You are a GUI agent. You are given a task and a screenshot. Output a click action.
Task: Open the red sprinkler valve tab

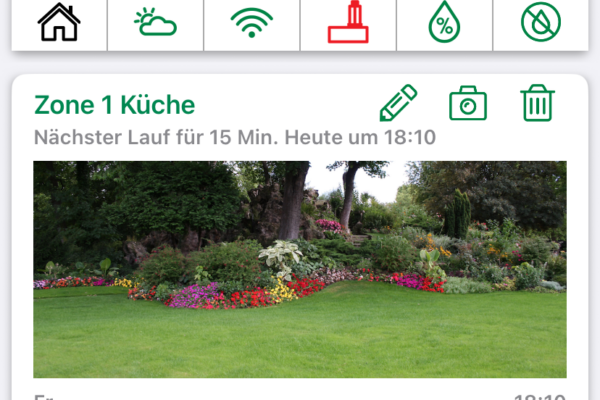pyautogui.click(x=348, y=23)
